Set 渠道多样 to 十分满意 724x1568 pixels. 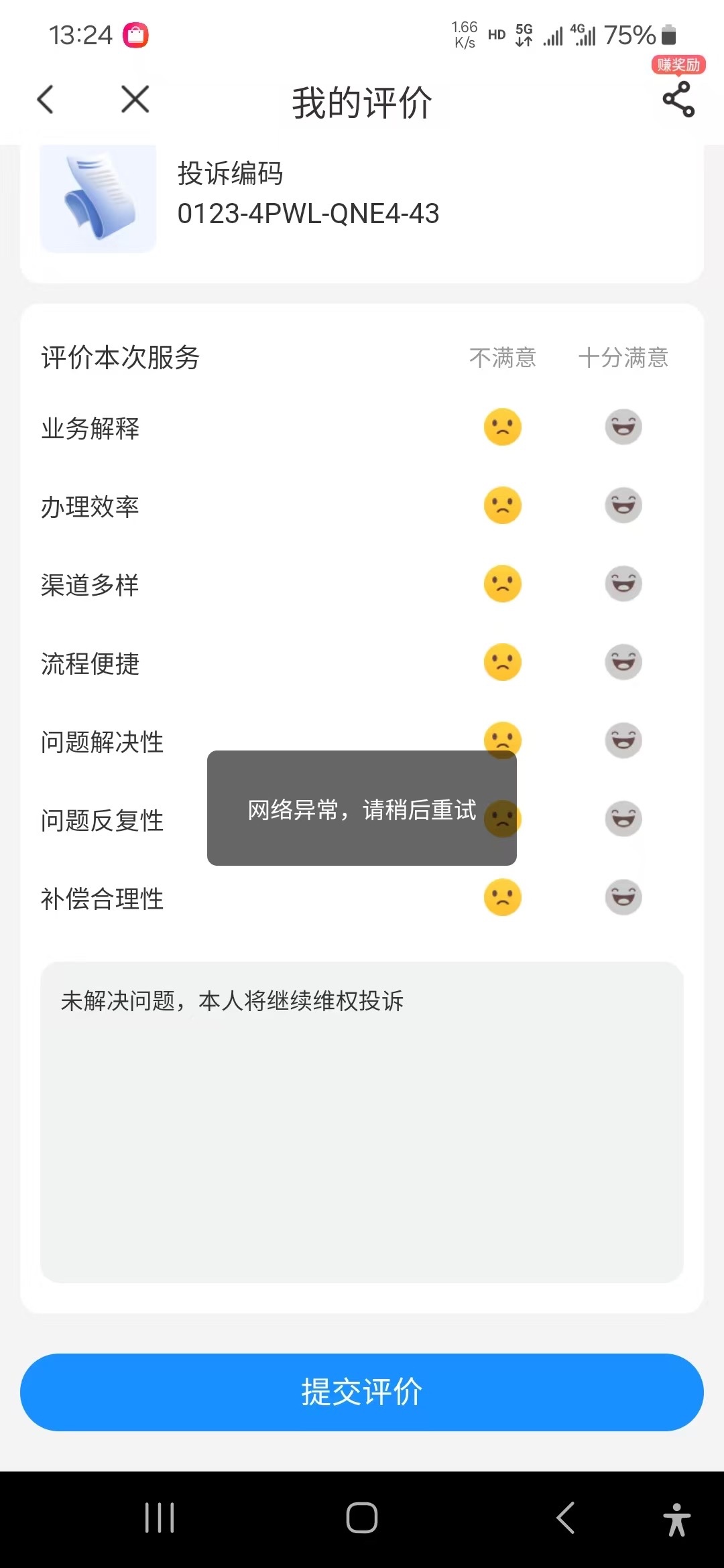(x=623, y=584)
